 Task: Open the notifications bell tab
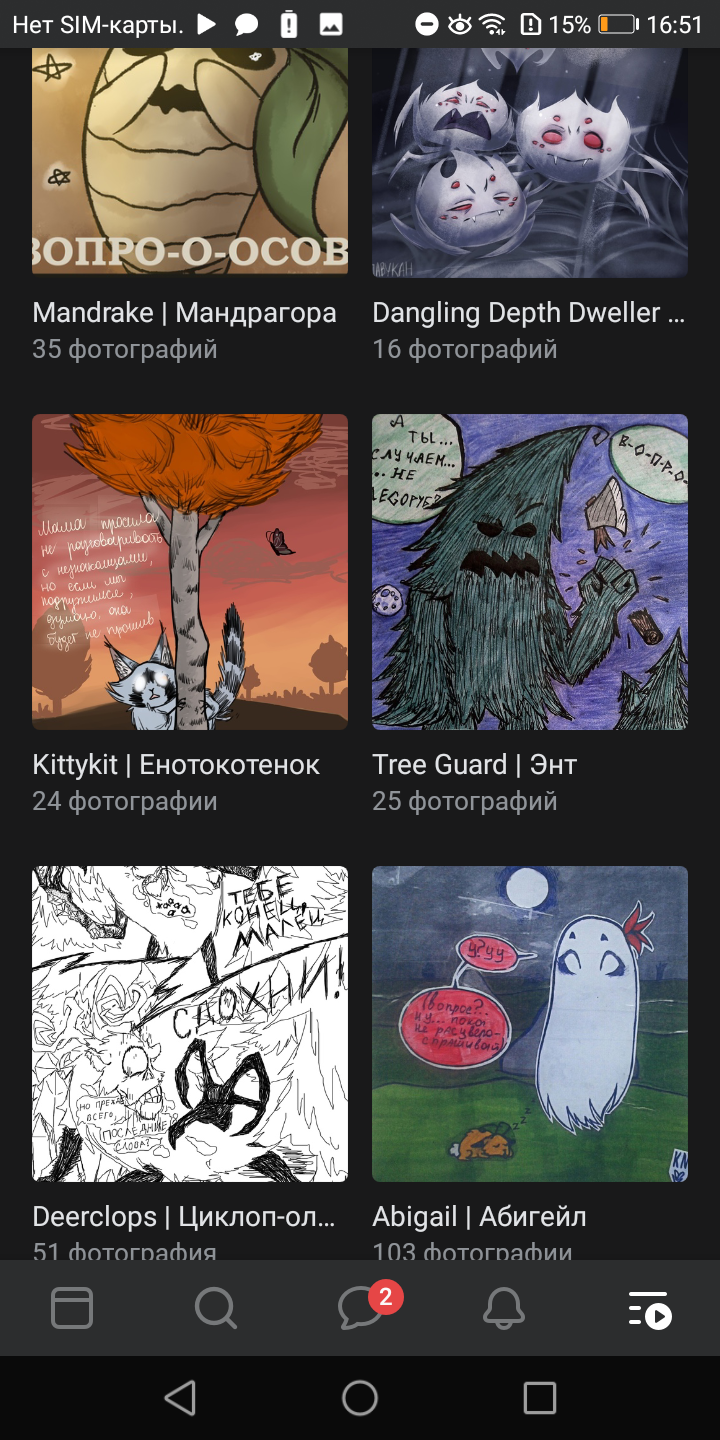pos(504,1308)
